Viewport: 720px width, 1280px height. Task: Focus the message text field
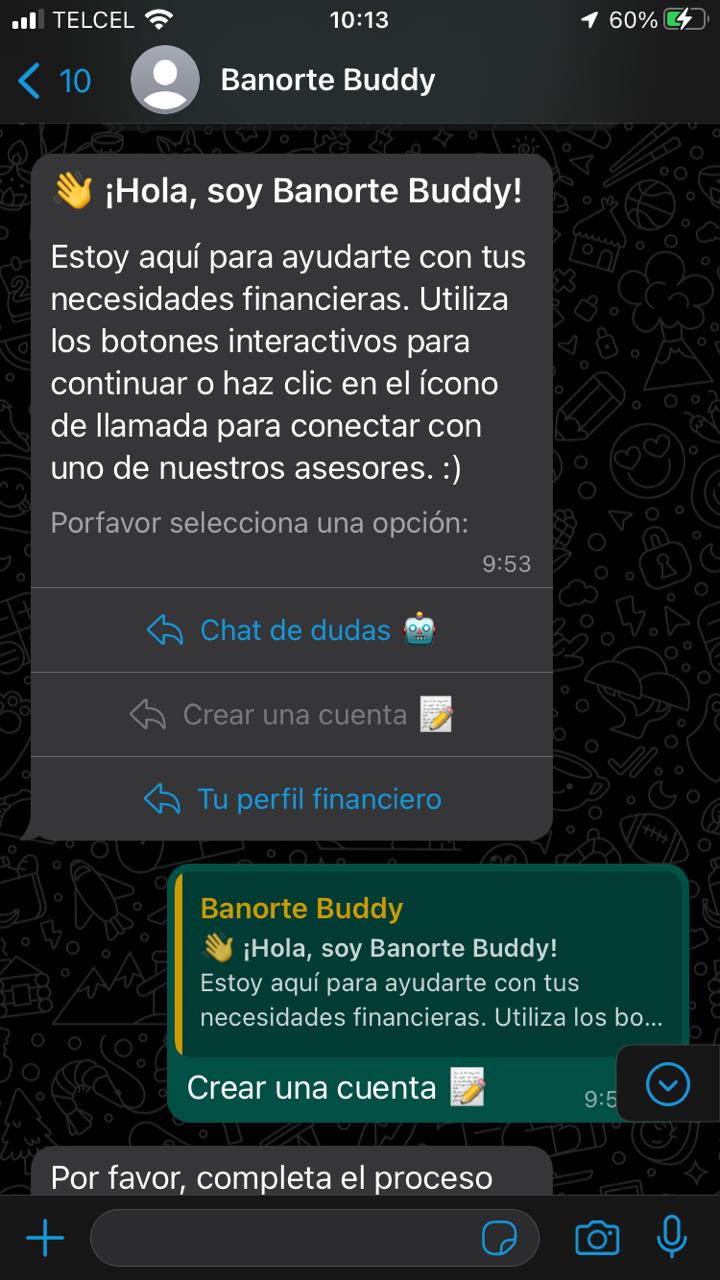click(280, 1239)
